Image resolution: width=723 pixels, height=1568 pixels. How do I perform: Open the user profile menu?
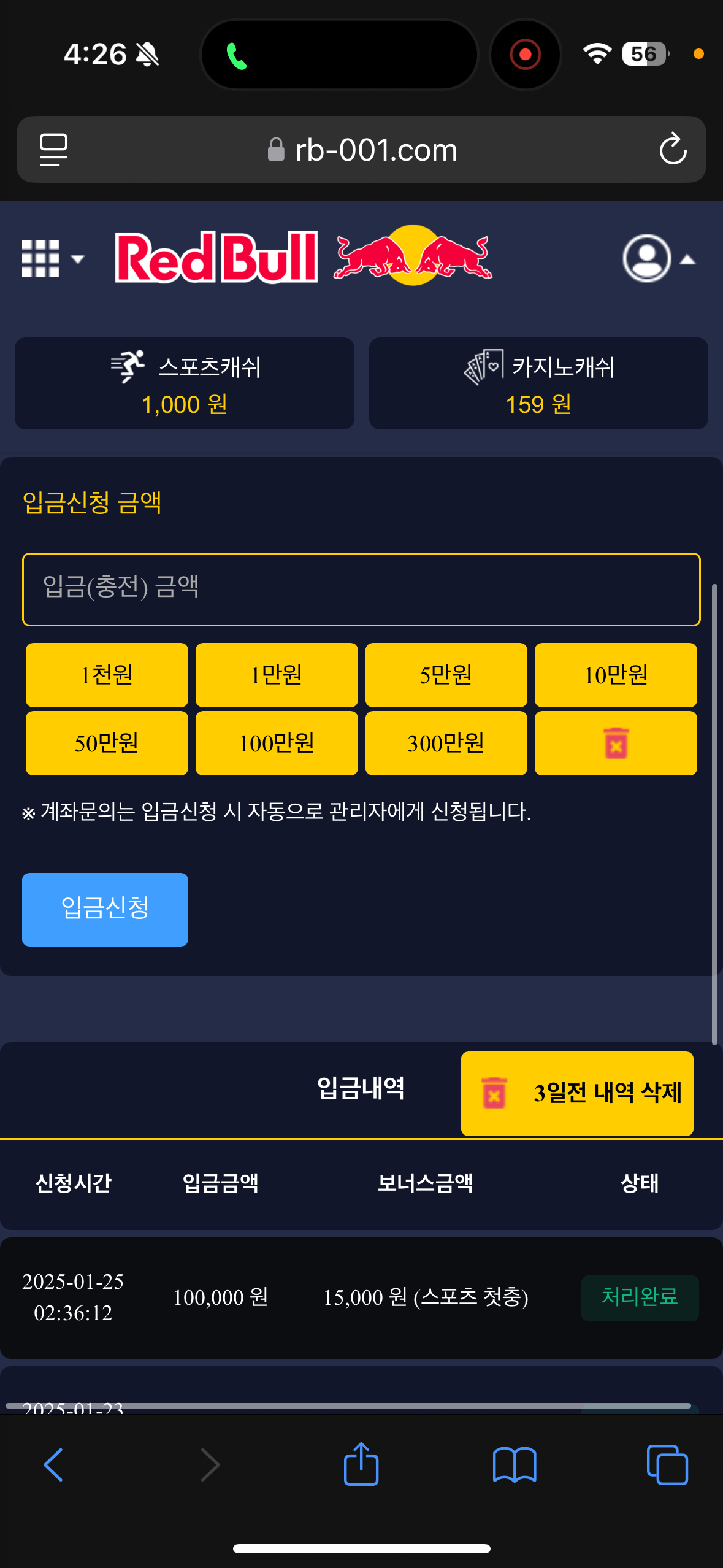tap(657, 258)
